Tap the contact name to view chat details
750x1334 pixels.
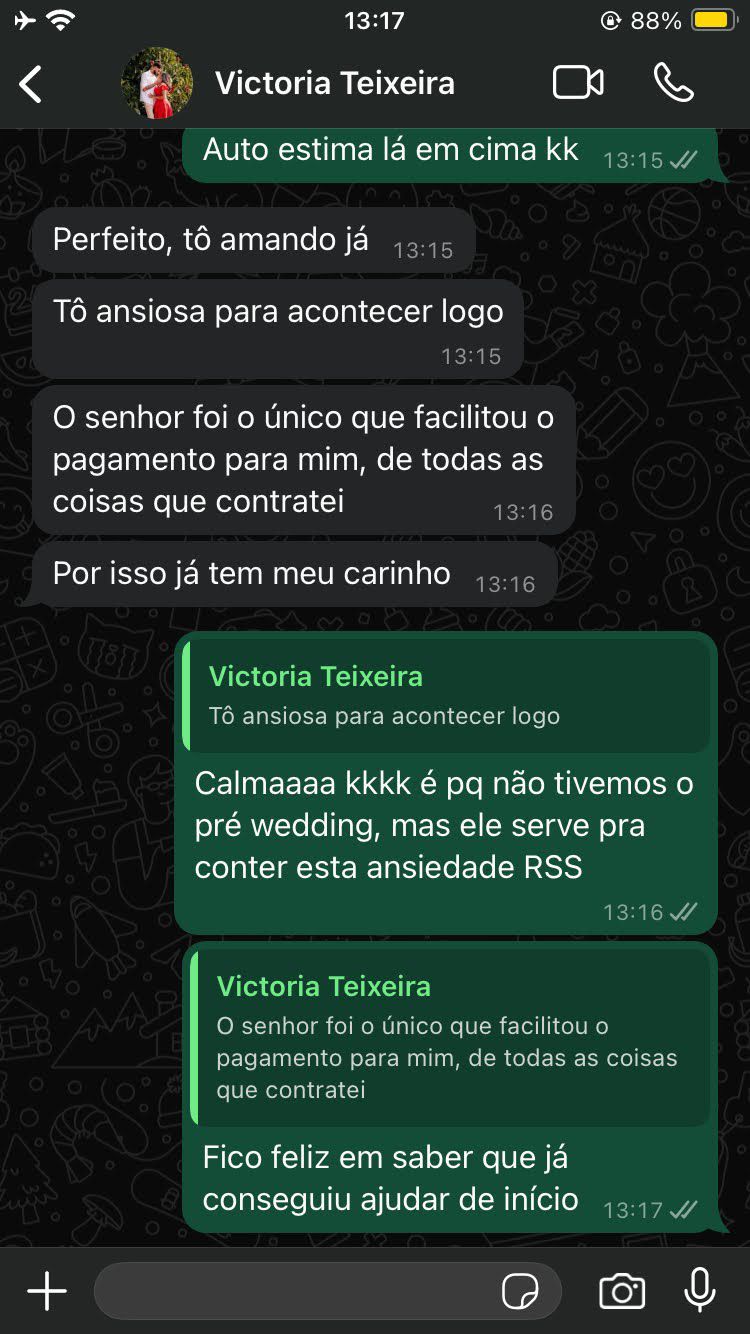[x=334, y=83]
